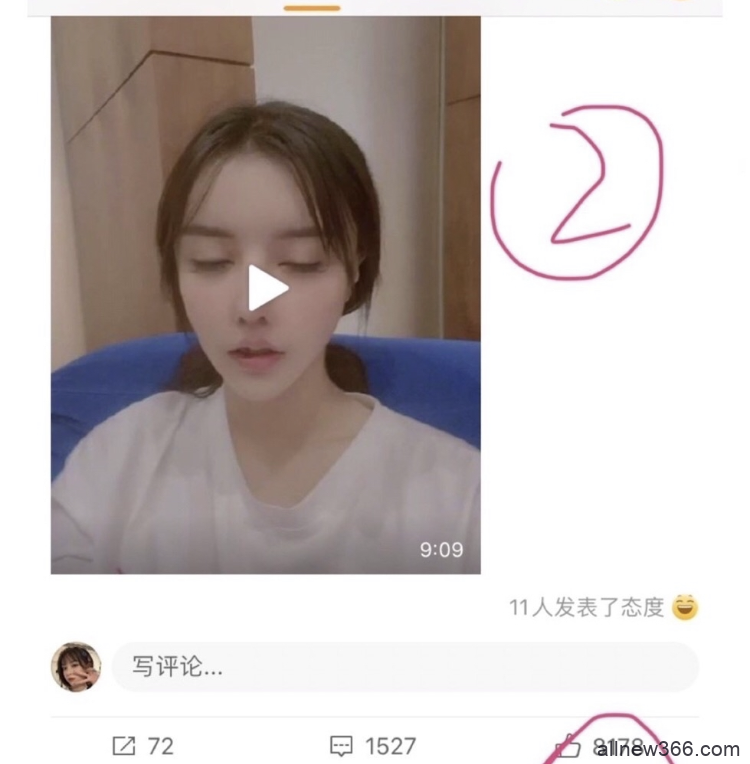Like the post with thumbs-up icon
750x764 pixels.
tap(568, 746)
